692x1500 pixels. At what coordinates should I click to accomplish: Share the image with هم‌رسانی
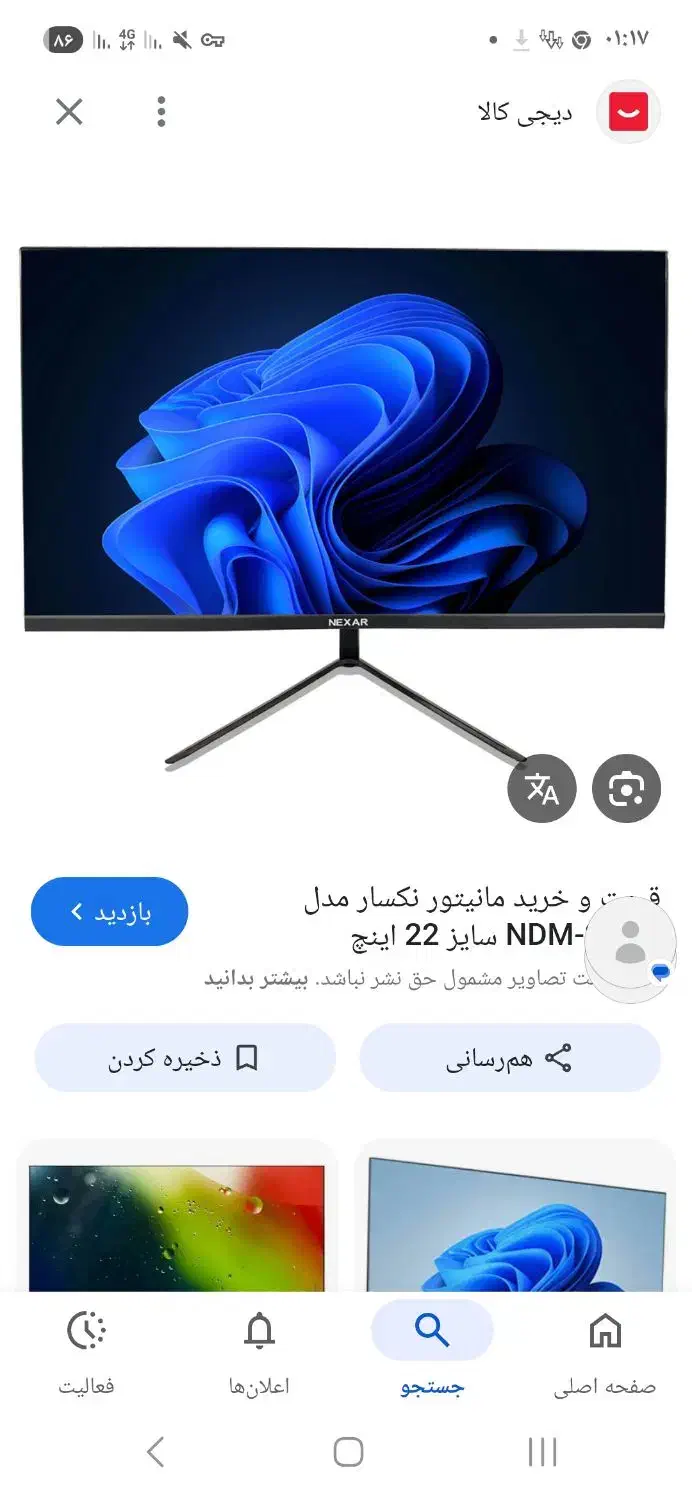pyautogui.click(x=510, y=1058)
